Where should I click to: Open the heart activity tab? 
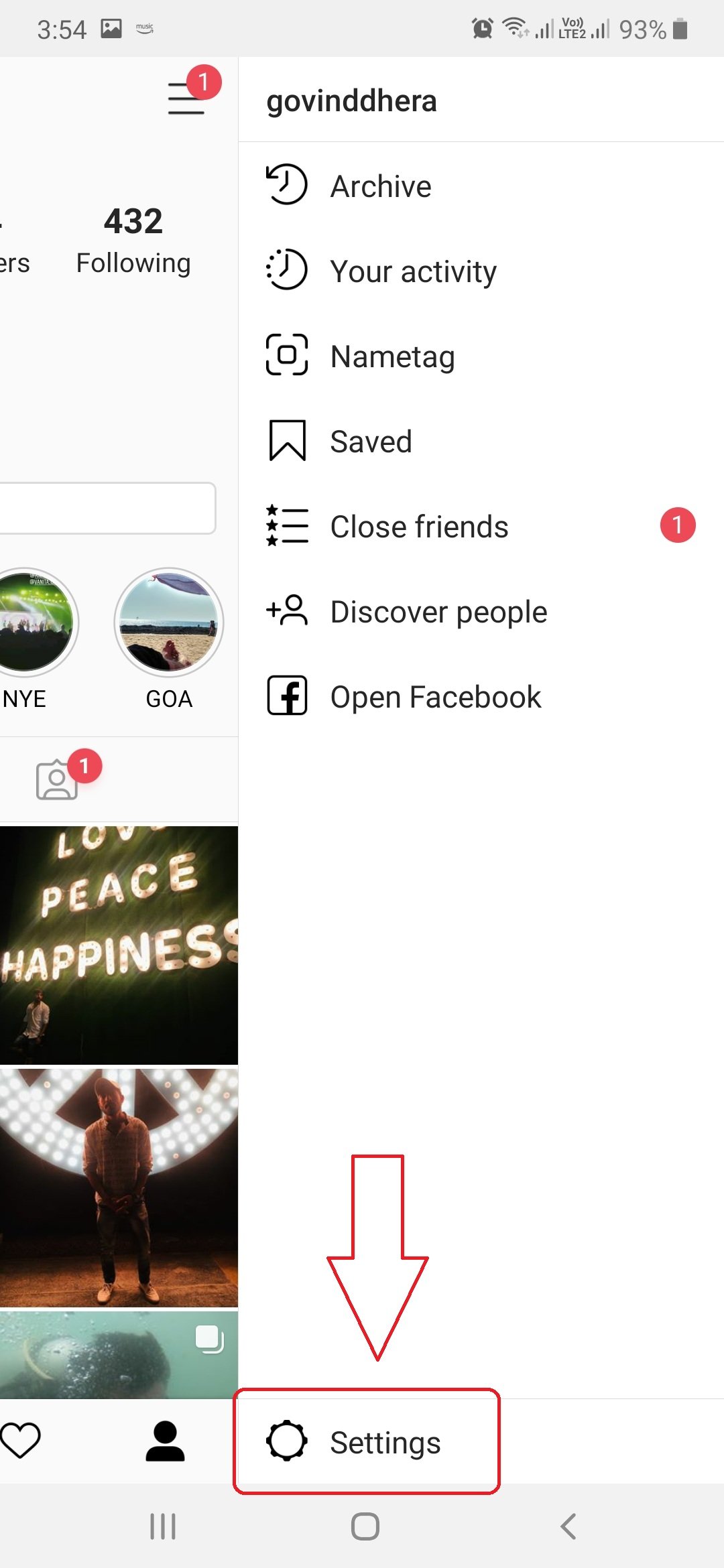click(x=20, y=1441)
